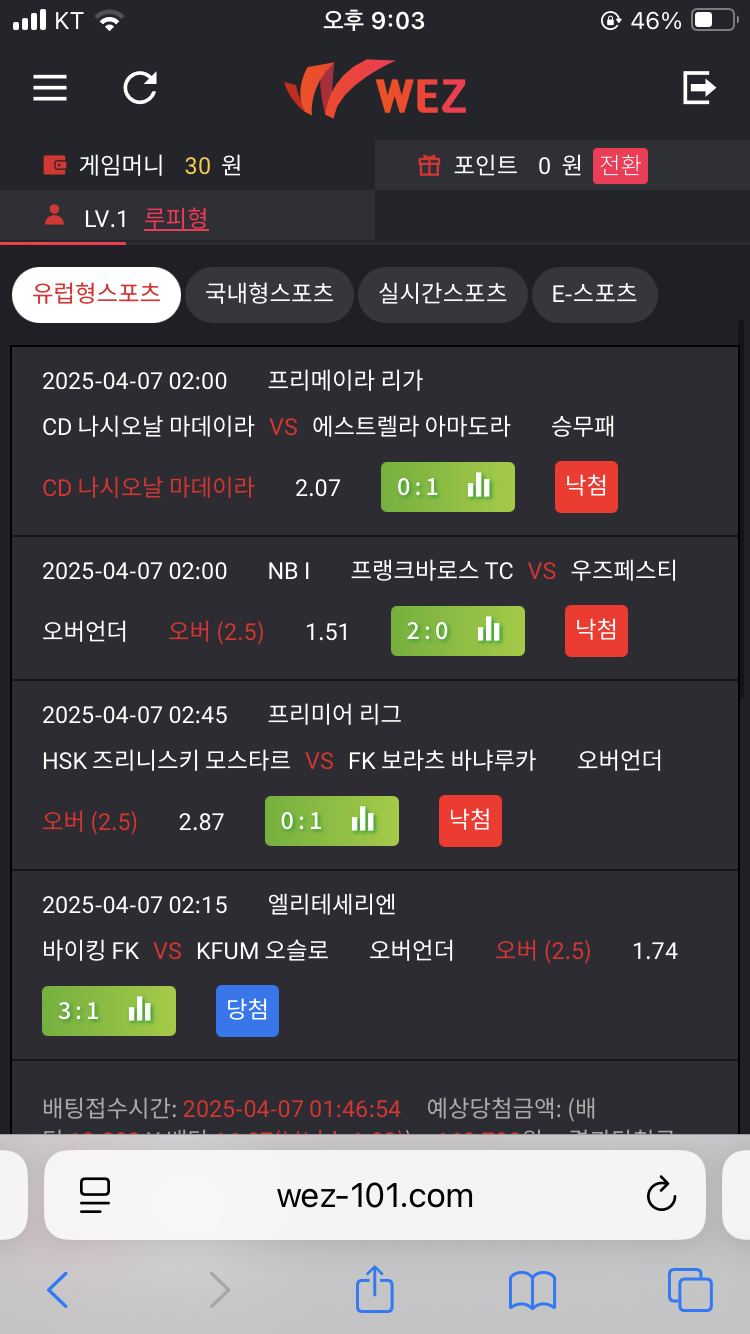Switch to the 국내형스포츠 tab
The image size is (750, 1334).
tap(269, 294)
